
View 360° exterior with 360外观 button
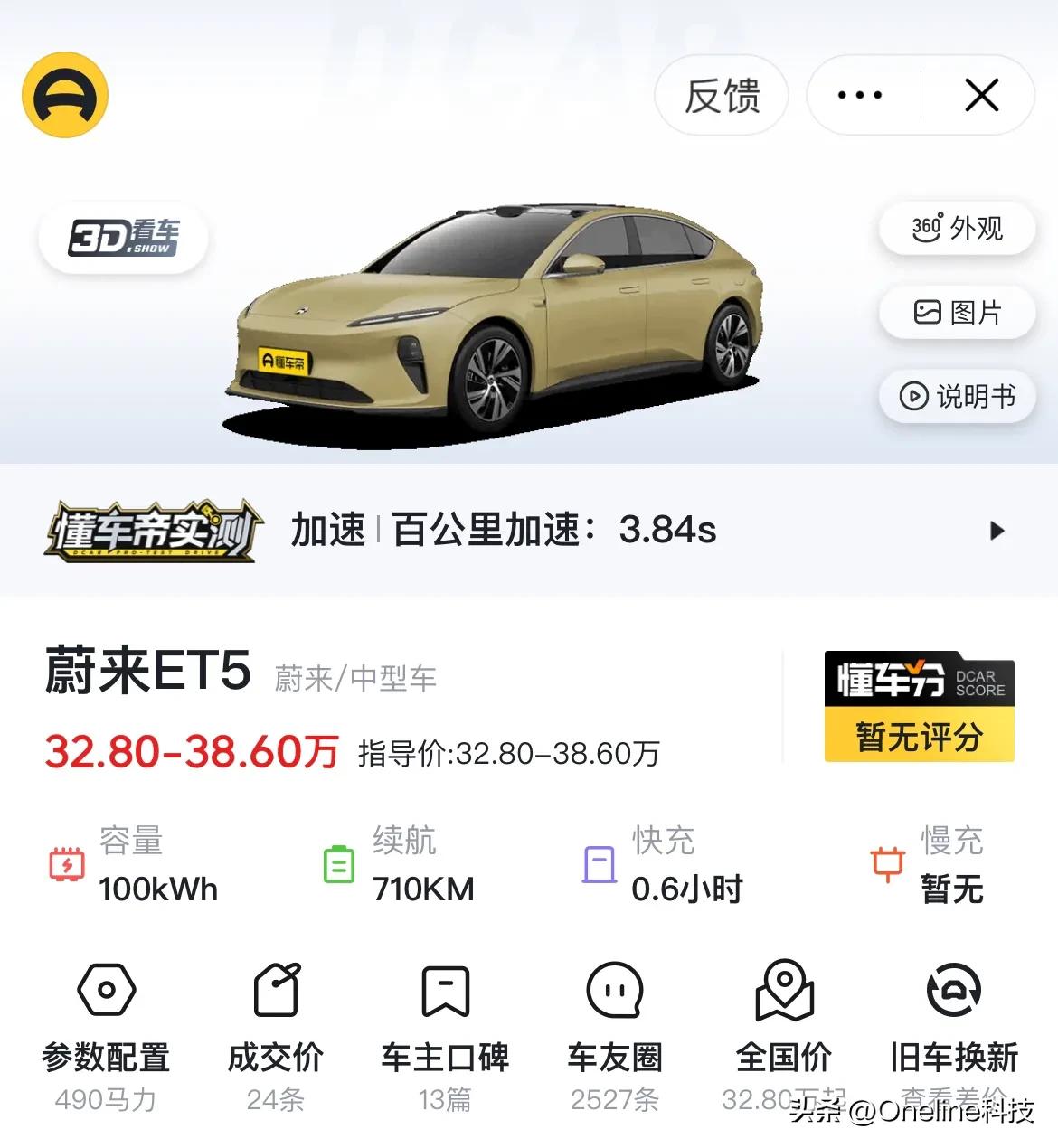click(956, 229)
